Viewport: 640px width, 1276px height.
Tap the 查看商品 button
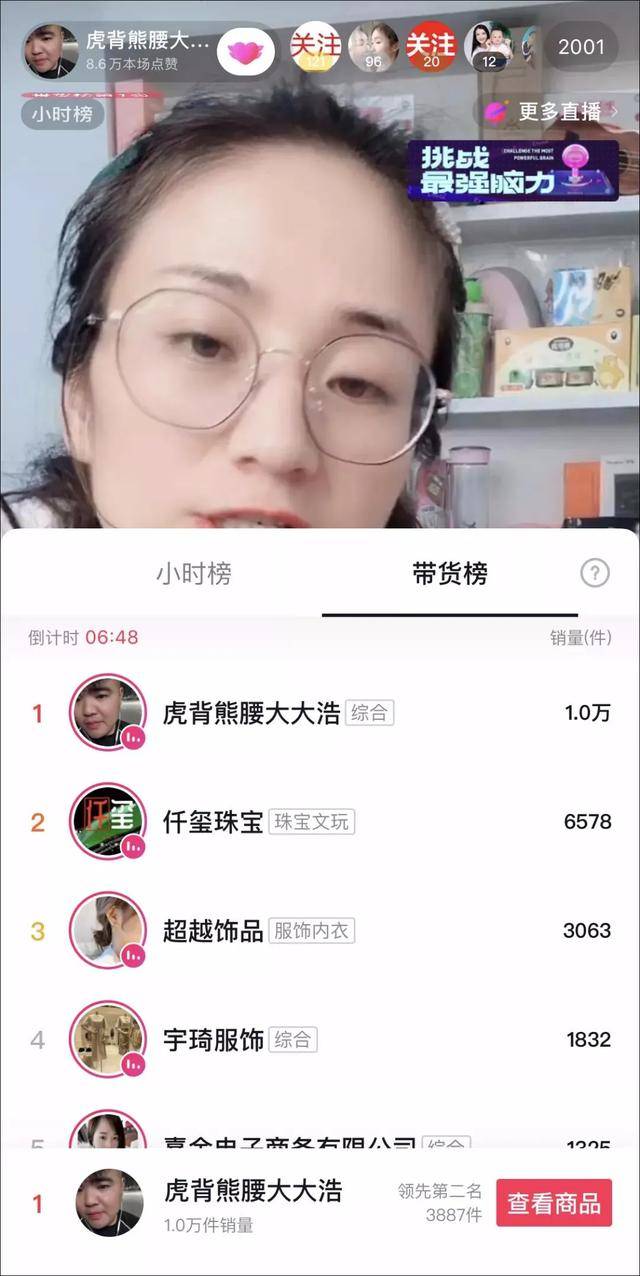pos(554,1203)
